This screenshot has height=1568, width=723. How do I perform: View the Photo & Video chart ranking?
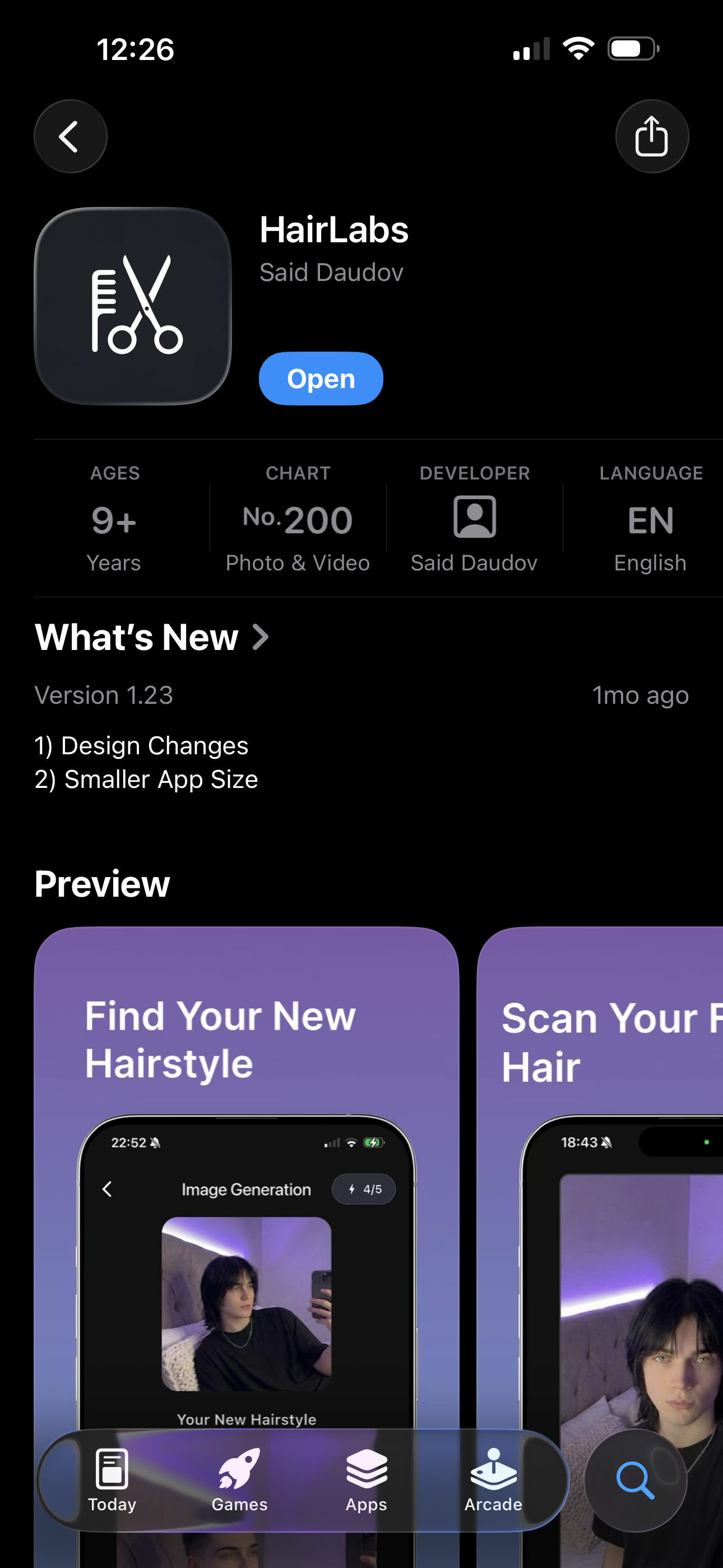point(298,519)
